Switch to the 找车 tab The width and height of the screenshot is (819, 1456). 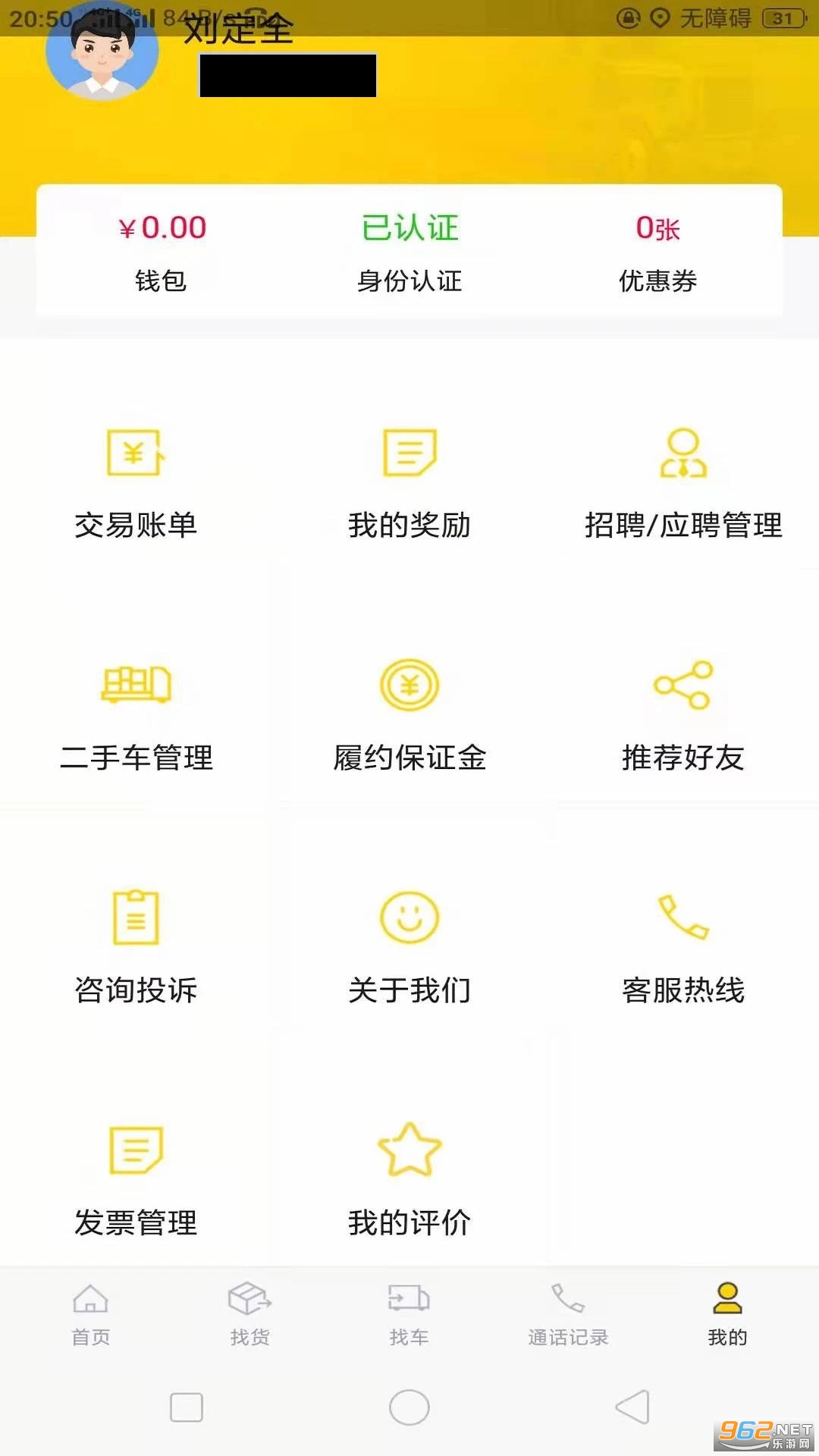tap(409, 1314)
